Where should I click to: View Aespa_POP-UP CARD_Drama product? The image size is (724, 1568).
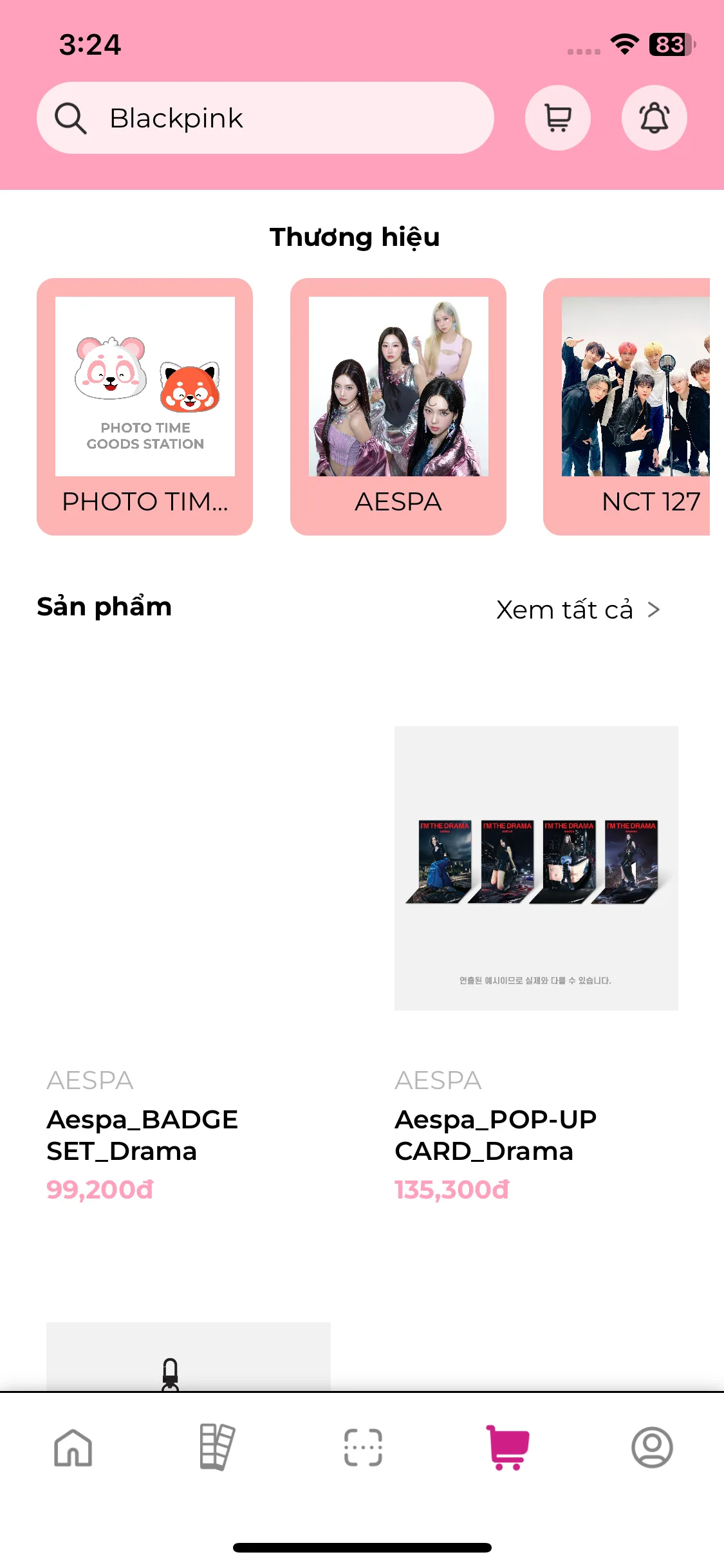coord(536,966)
